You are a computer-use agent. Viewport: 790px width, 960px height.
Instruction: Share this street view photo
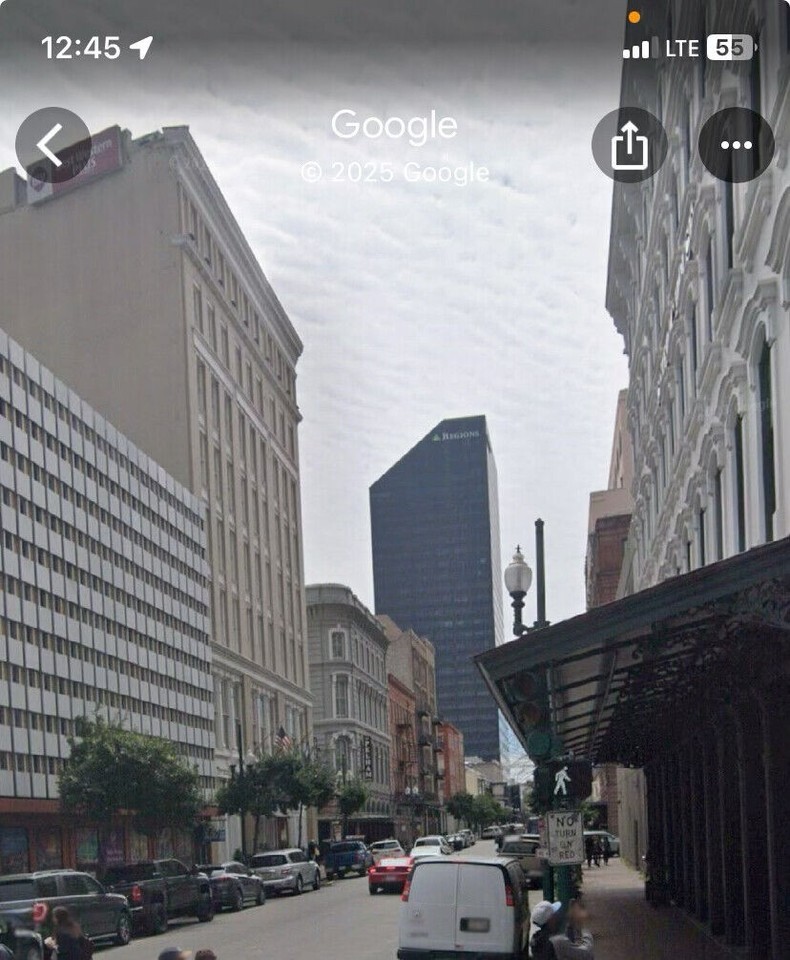[x=630, y=145]
